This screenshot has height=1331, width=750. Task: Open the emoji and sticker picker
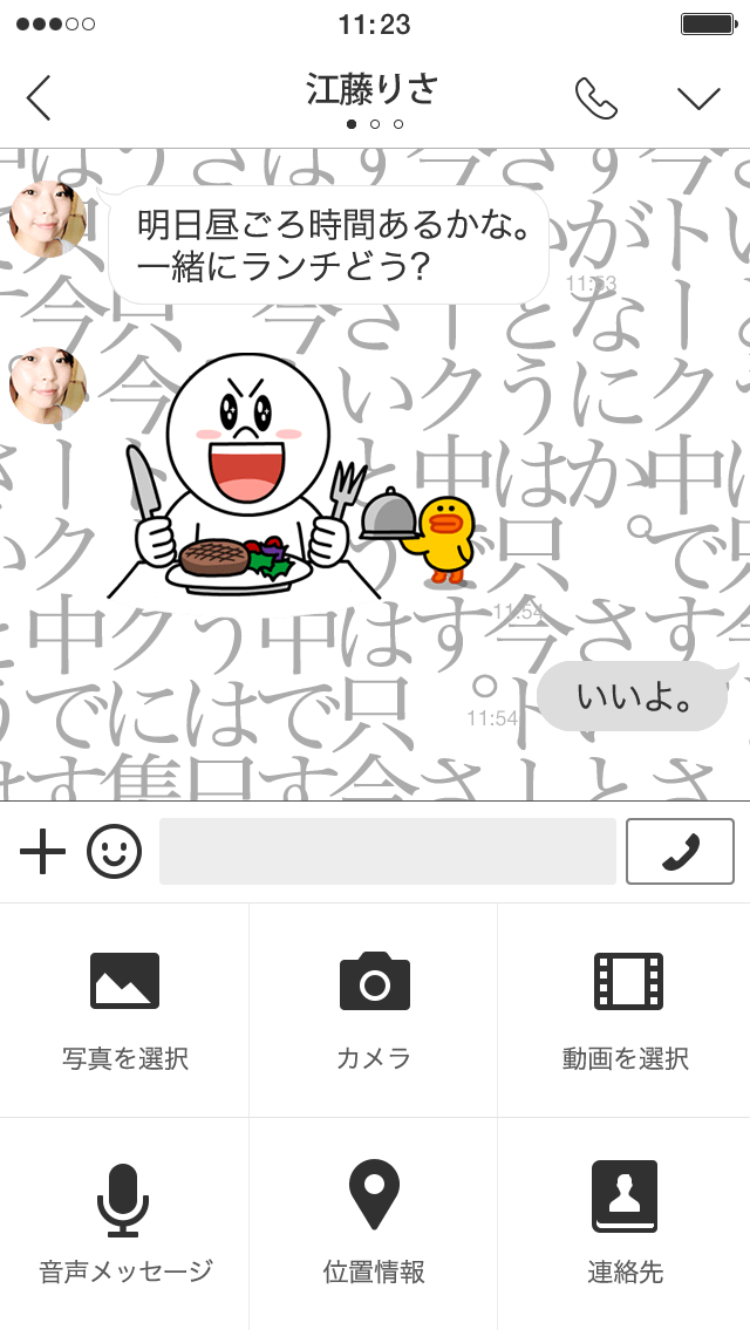(x=114, y=852)
